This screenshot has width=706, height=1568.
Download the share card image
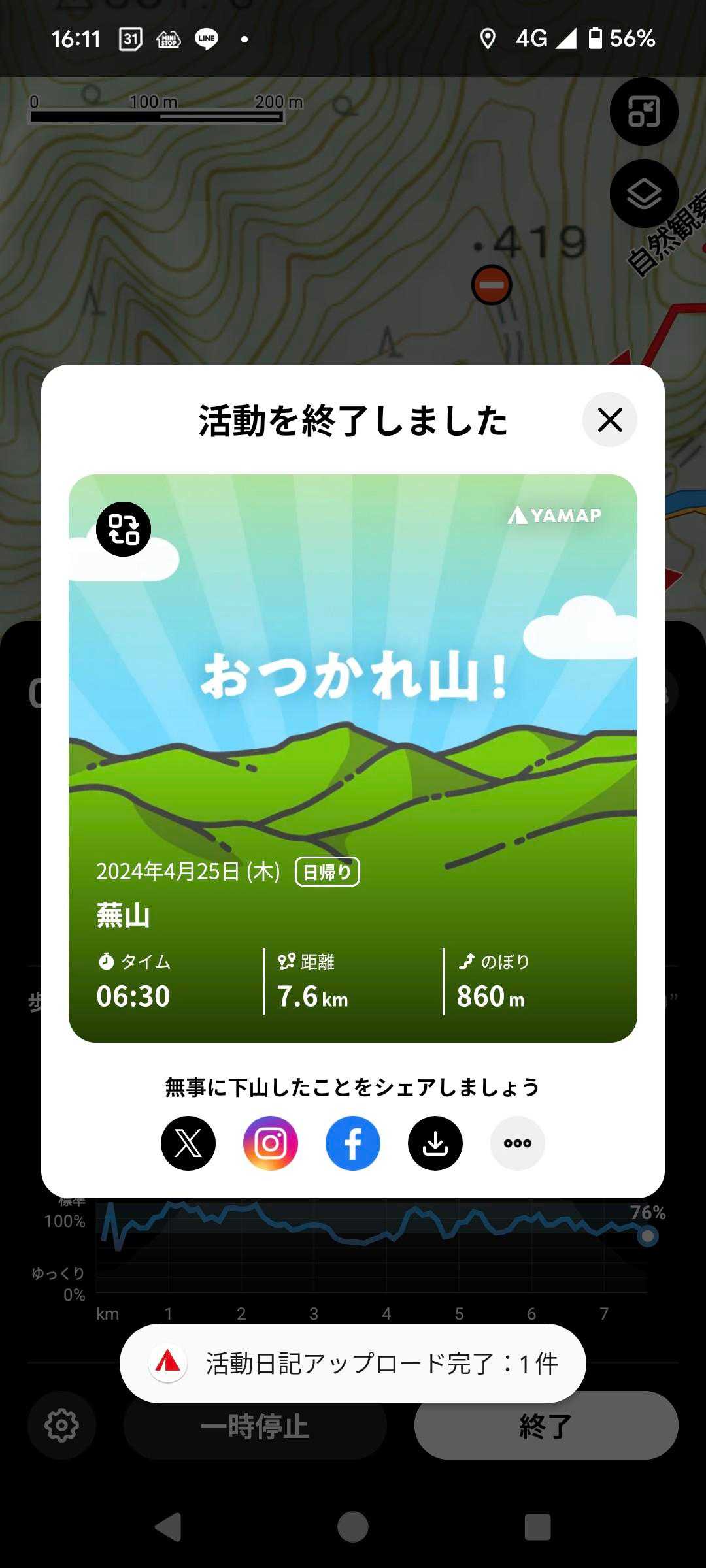tap(435, 1143)
